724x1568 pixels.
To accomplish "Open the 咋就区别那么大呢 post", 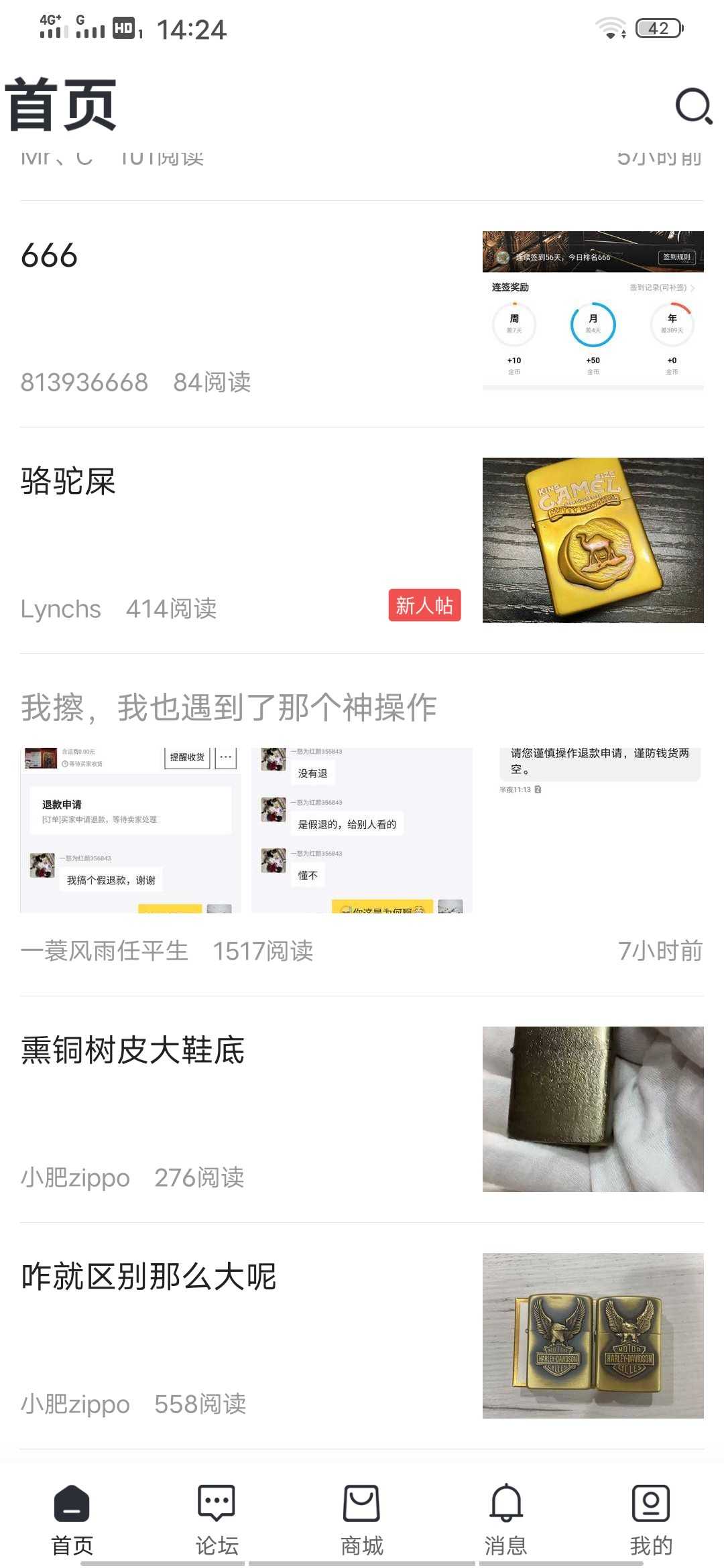I will coord(149,1277).
